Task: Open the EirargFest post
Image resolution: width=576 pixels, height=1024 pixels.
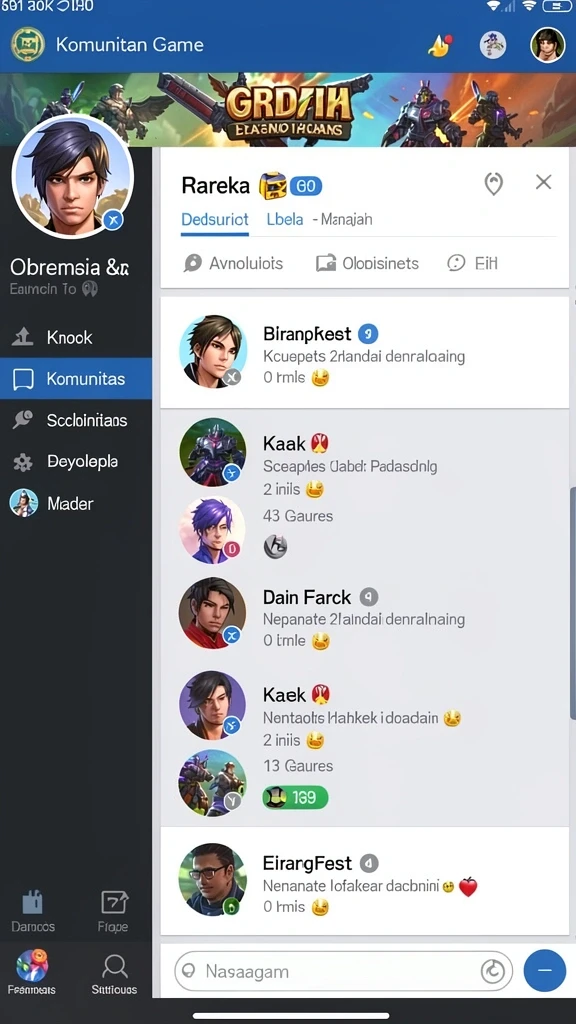Action: [x=365, y=880]
